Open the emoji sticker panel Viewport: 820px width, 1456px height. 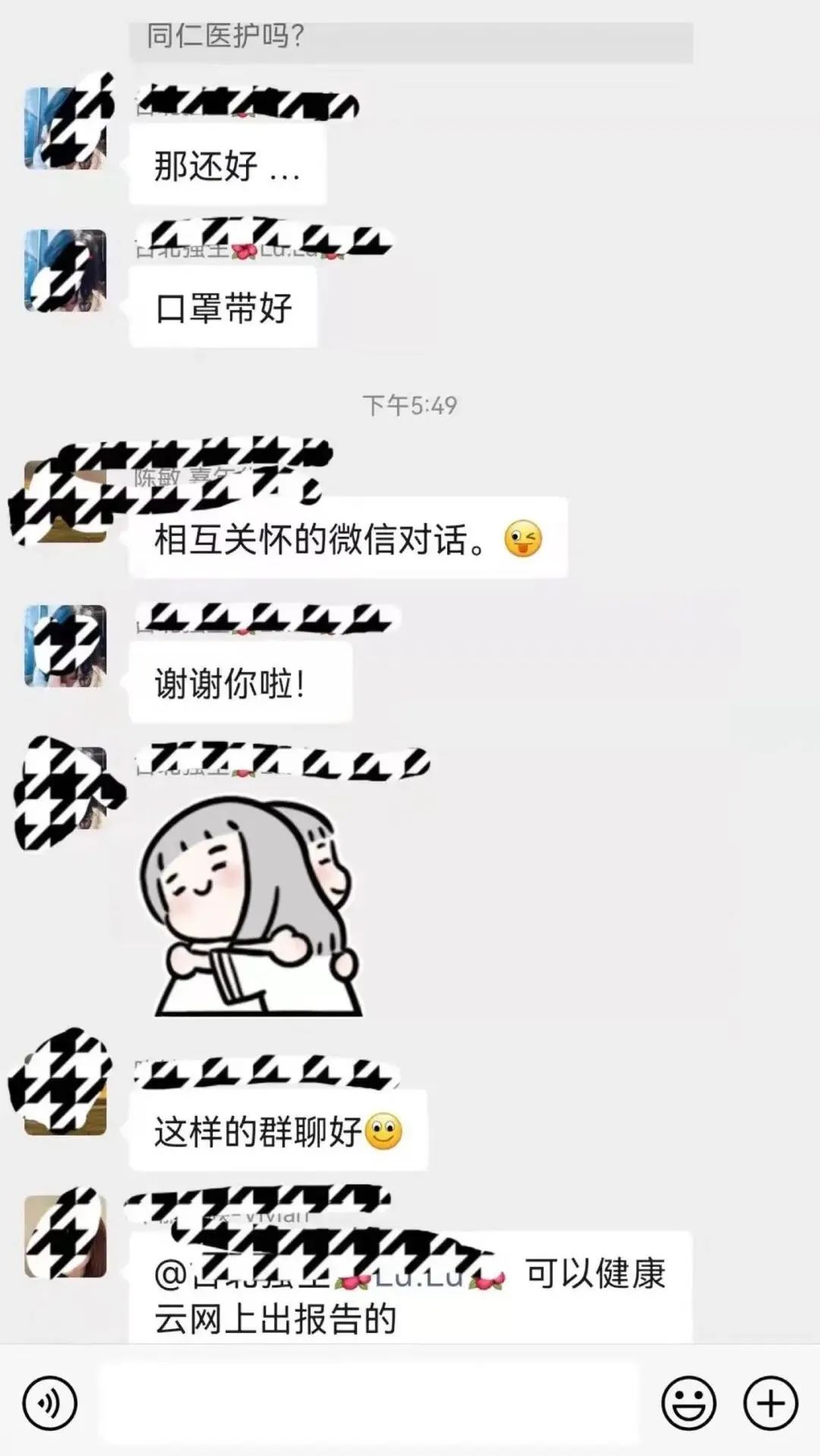(x=689, y=1402)
